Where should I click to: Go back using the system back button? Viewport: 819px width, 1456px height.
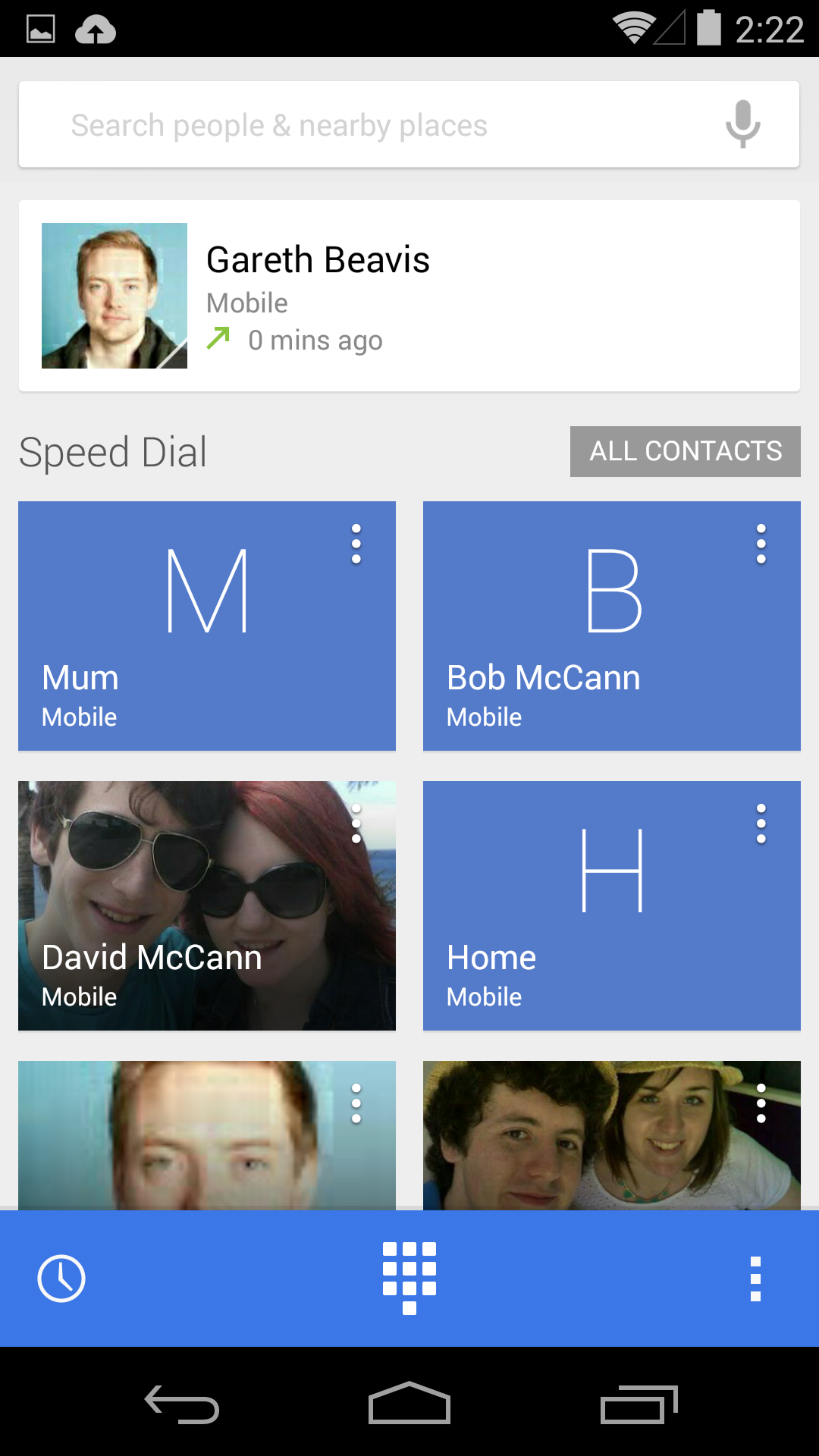(x=182, y=1404)
